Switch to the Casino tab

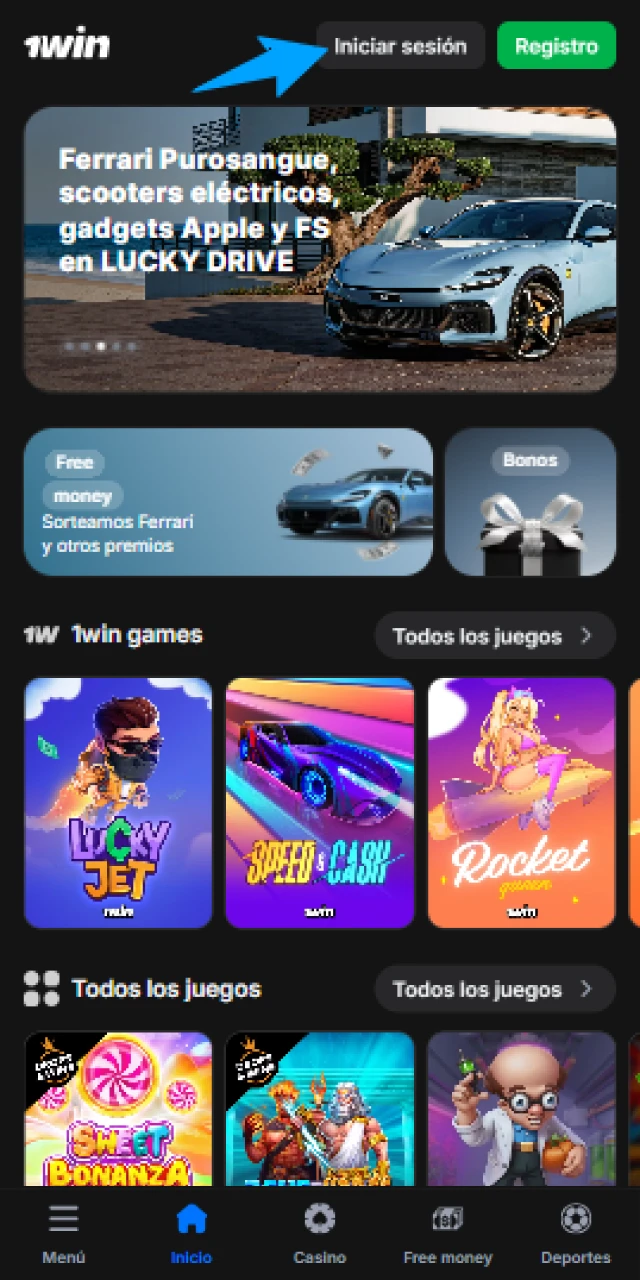(320, 1234)
